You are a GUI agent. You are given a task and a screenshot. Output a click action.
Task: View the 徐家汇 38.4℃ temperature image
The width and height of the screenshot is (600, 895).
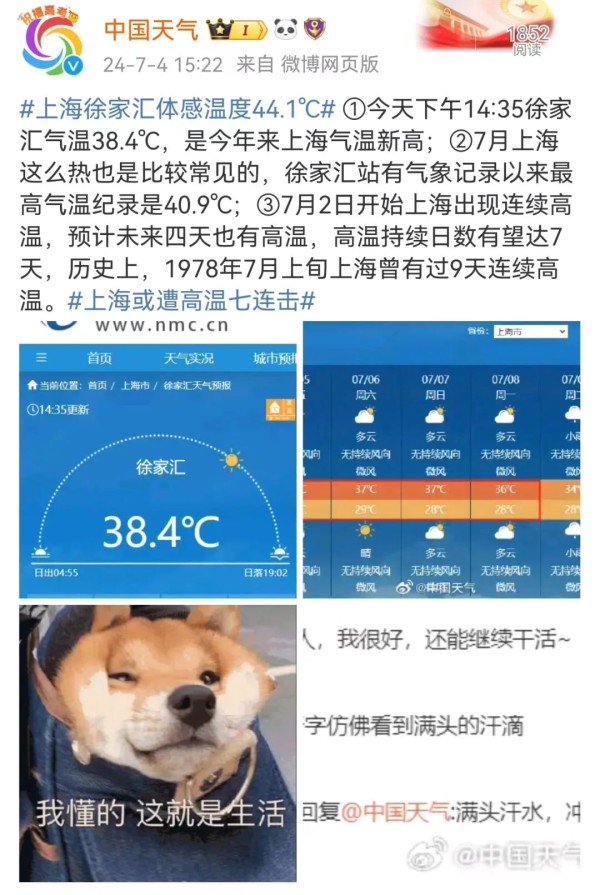click(x=158, y=460)
